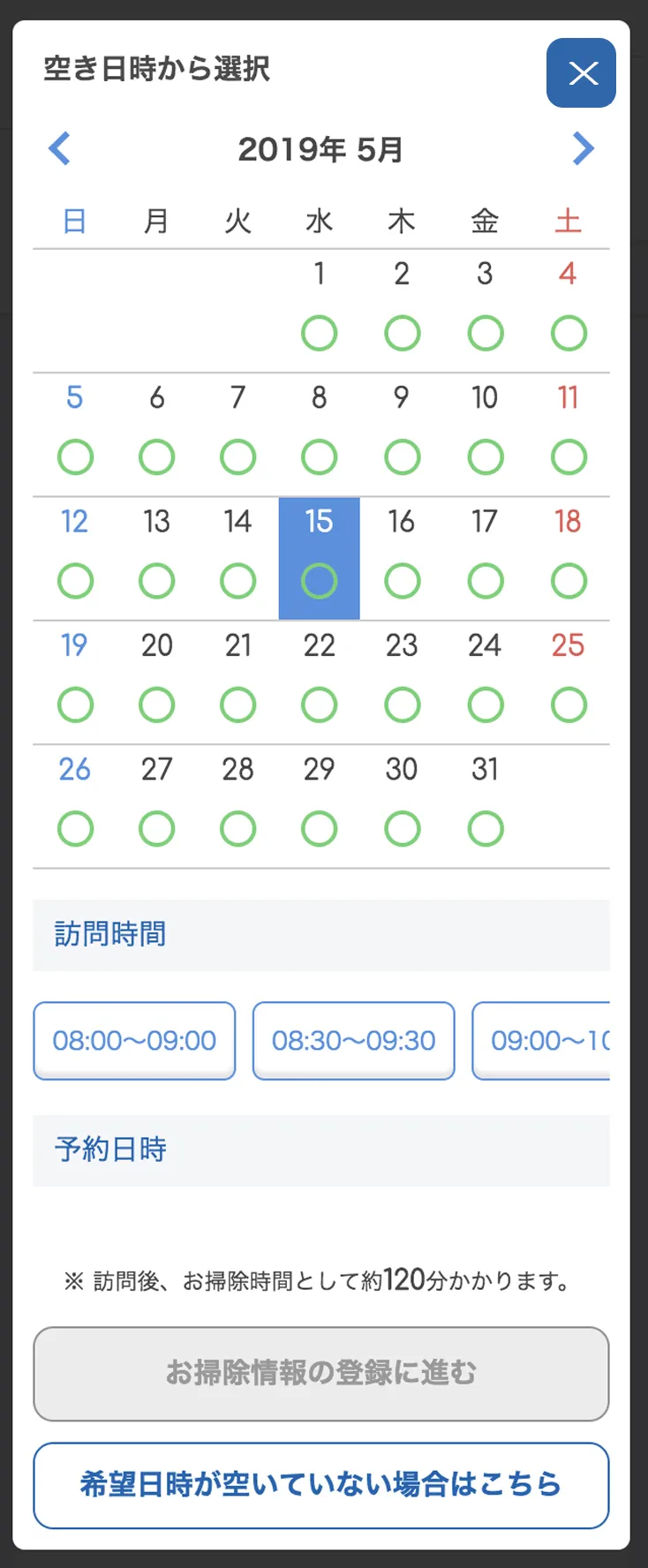The image size is (648, 1568).
Task: Choose May 8 as the date
Action: 319,433
